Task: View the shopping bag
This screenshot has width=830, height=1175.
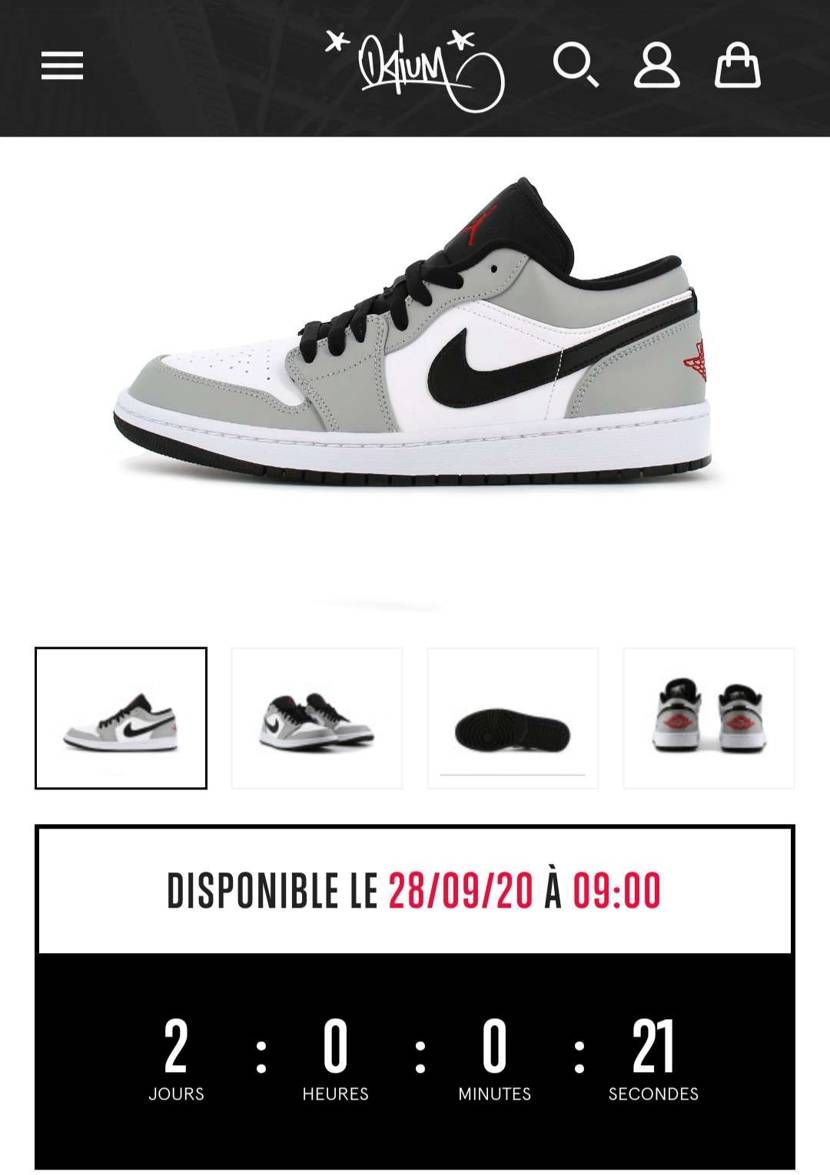Action: tap(738, 66)
